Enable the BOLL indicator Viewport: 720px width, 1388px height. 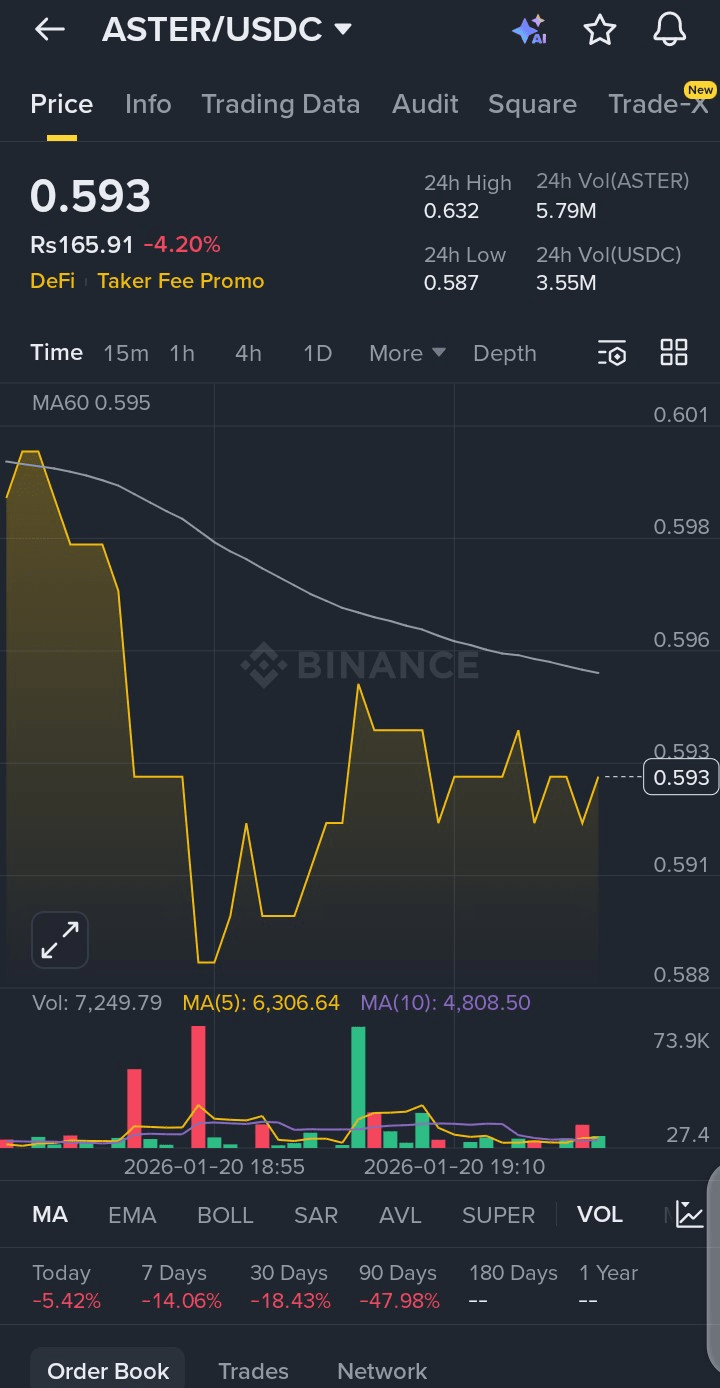tap(225, 1215)
